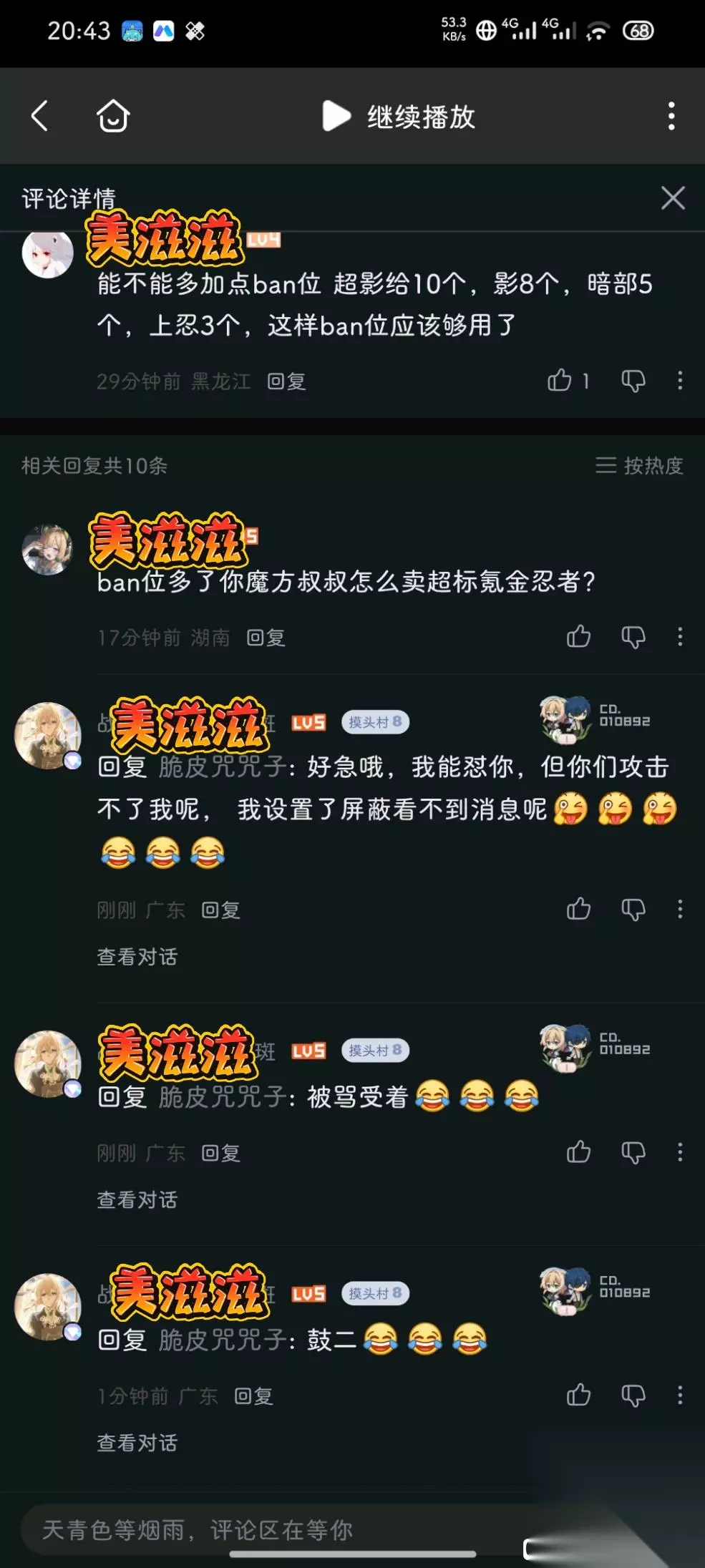
Task: View the conversation under the 好急哦 reply
Action: click(137, 957)
